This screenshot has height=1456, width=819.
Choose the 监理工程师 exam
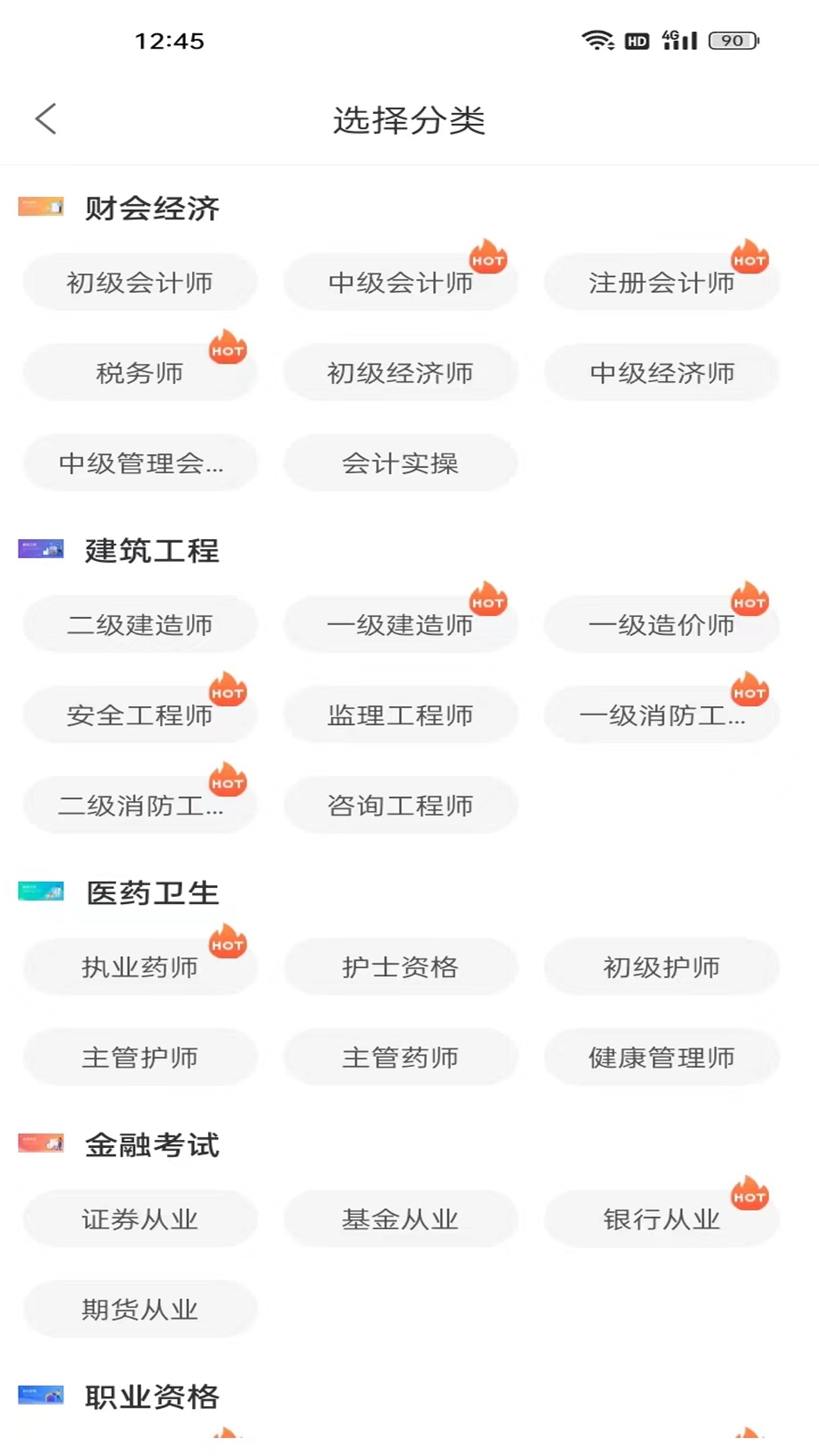coord(400,714)
